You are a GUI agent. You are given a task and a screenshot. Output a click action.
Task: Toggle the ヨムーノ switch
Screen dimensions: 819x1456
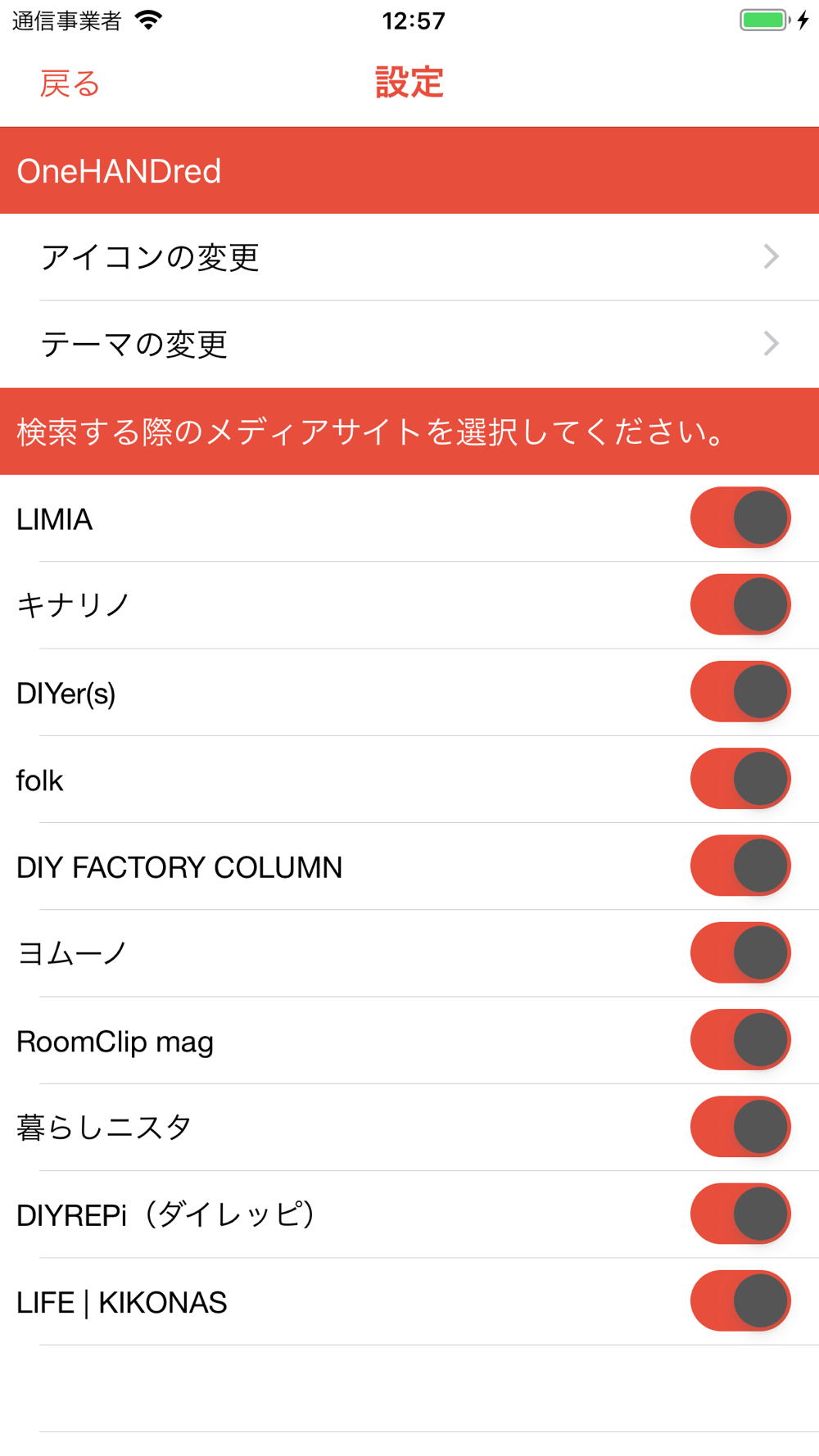(x=740, y=952)
